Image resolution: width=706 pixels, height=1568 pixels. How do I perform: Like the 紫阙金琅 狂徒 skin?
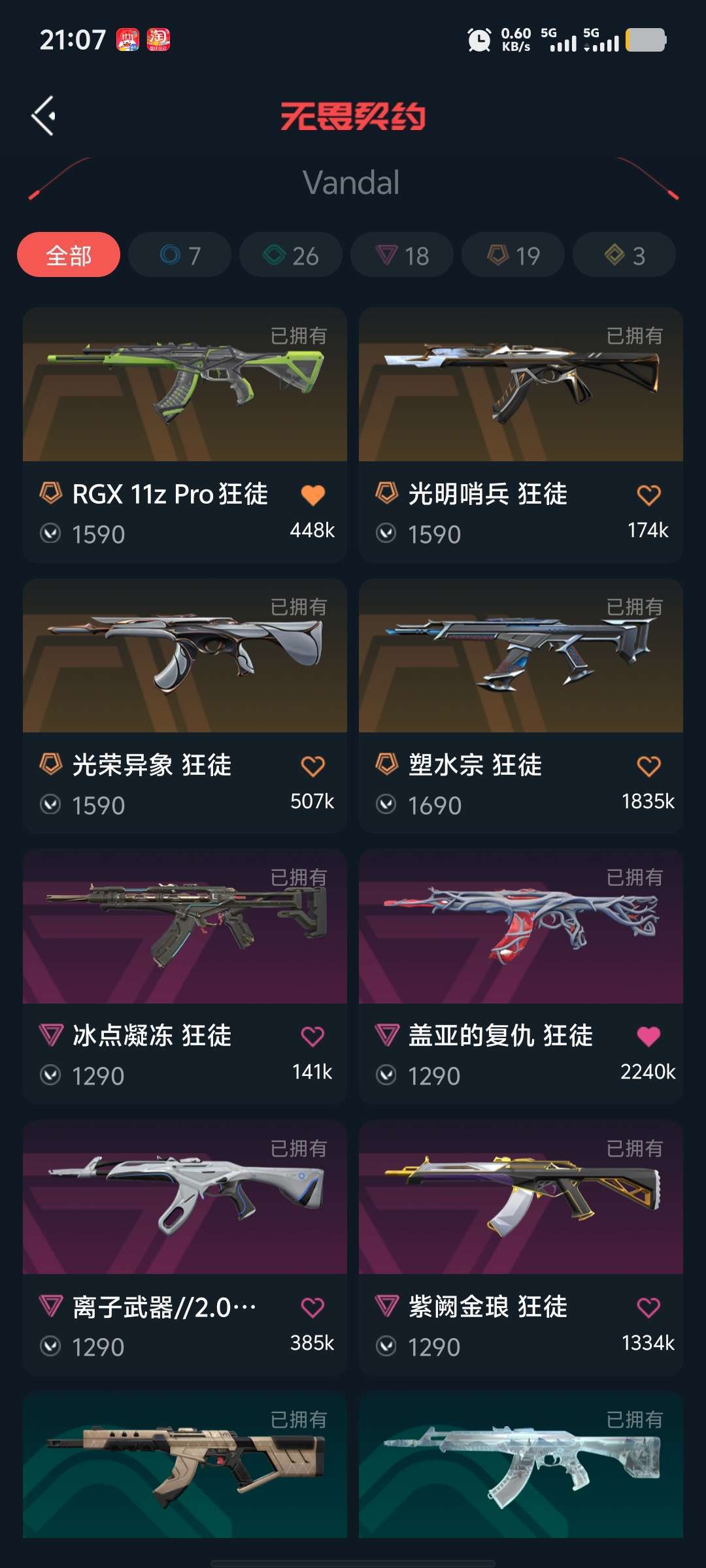pos(648,1307)
